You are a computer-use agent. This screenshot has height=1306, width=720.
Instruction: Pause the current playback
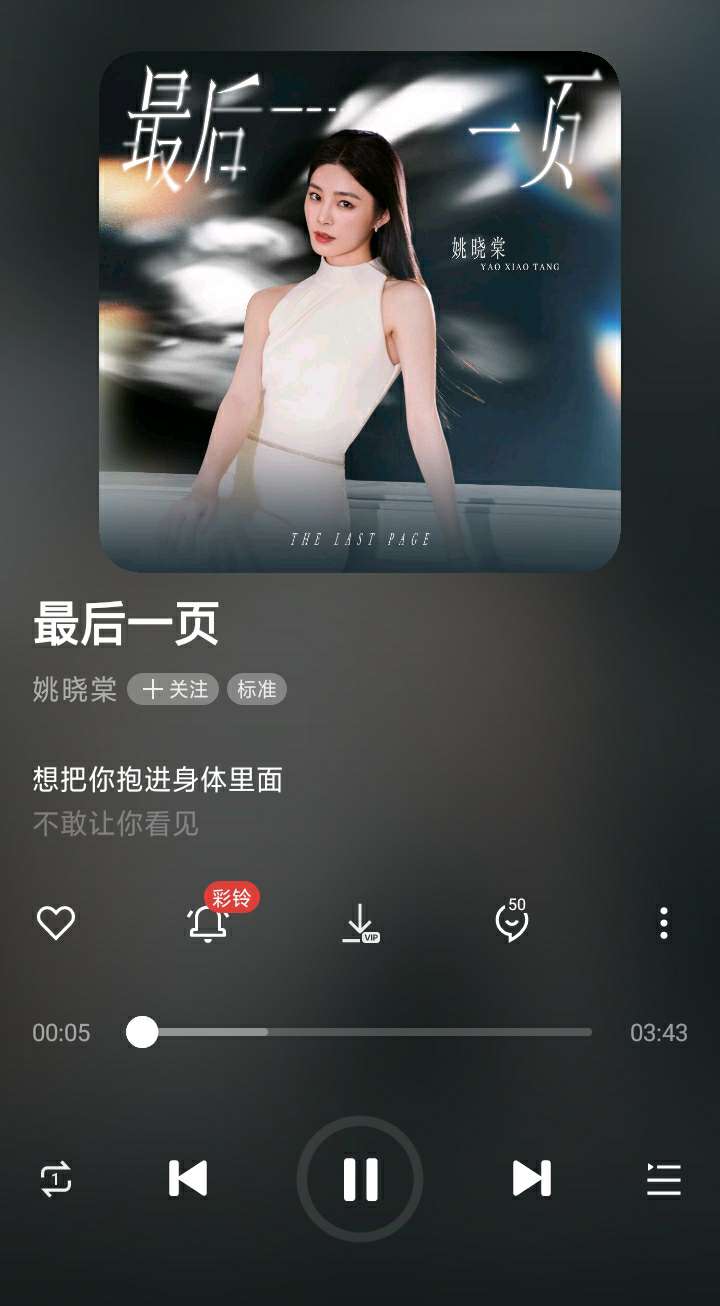pos(360,1179)
